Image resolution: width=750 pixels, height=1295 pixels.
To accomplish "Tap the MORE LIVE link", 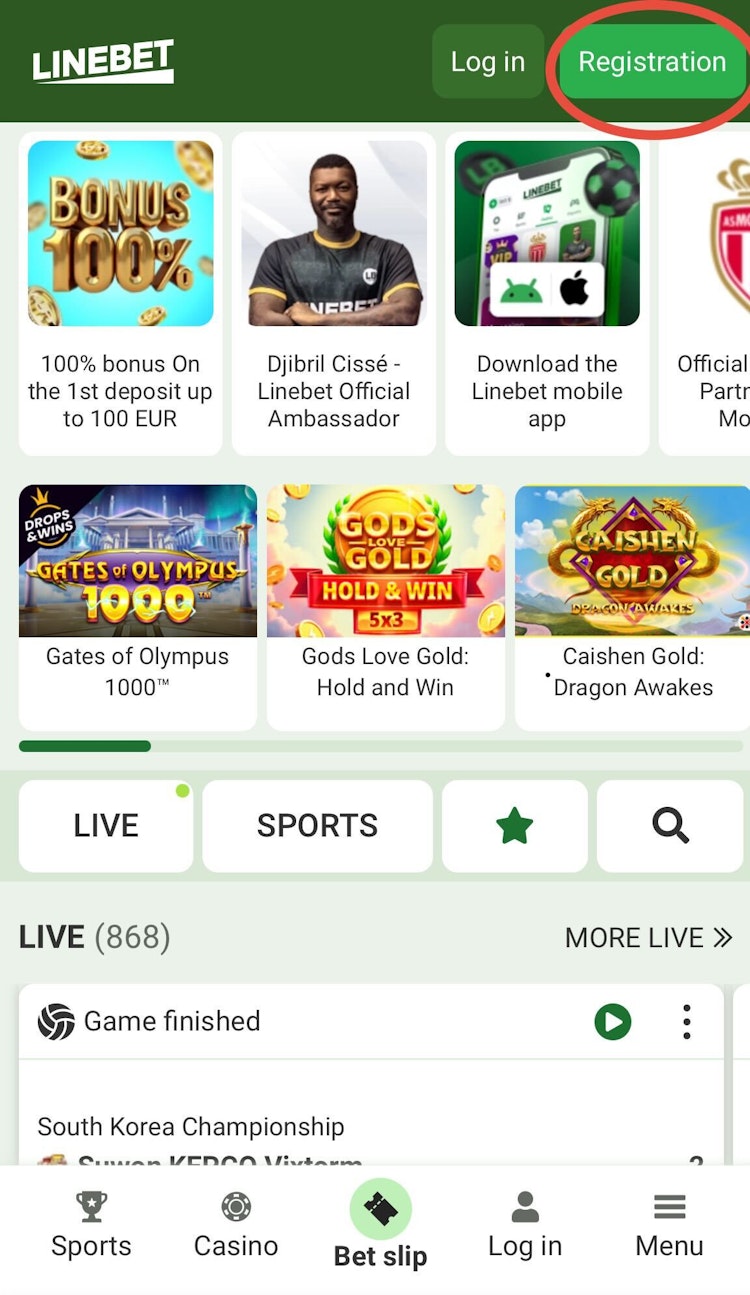I will tap(648, 938).
